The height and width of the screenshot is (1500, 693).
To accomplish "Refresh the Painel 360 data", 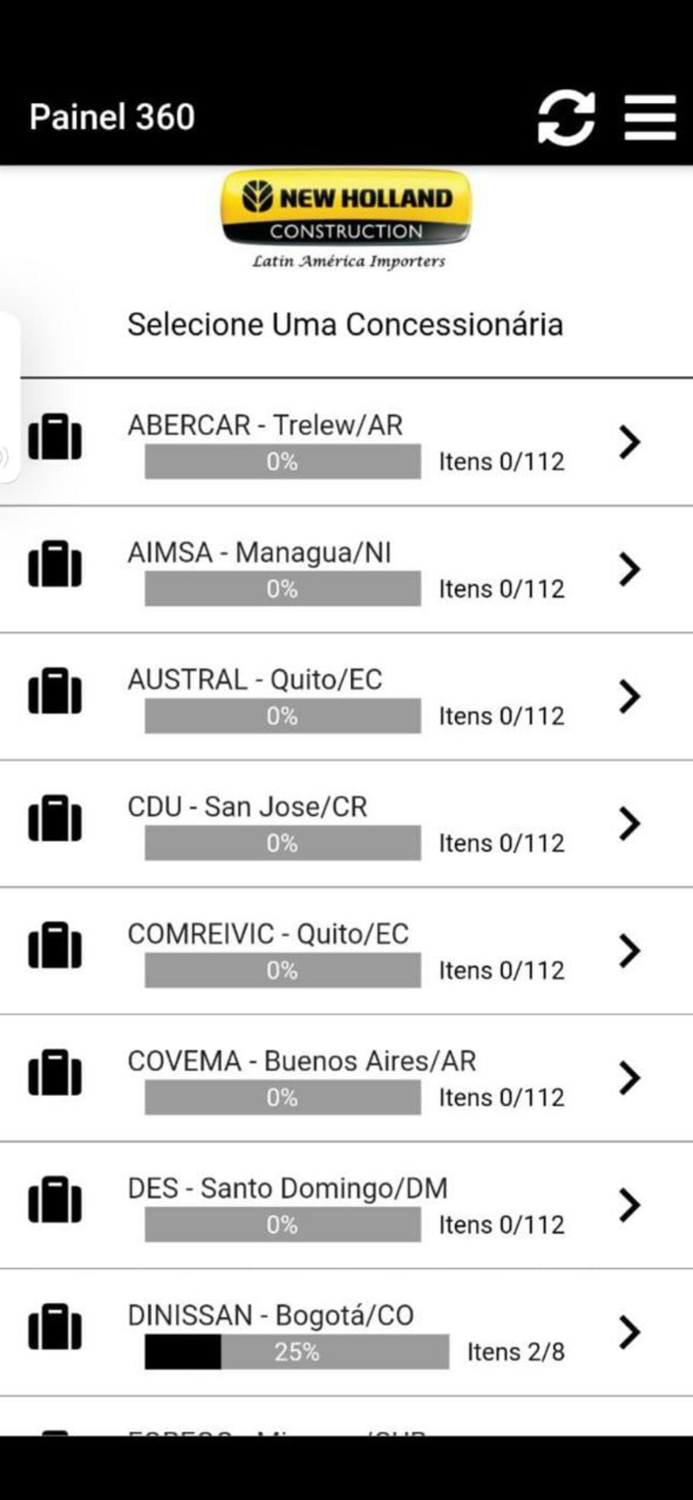I will pos(566,118).
